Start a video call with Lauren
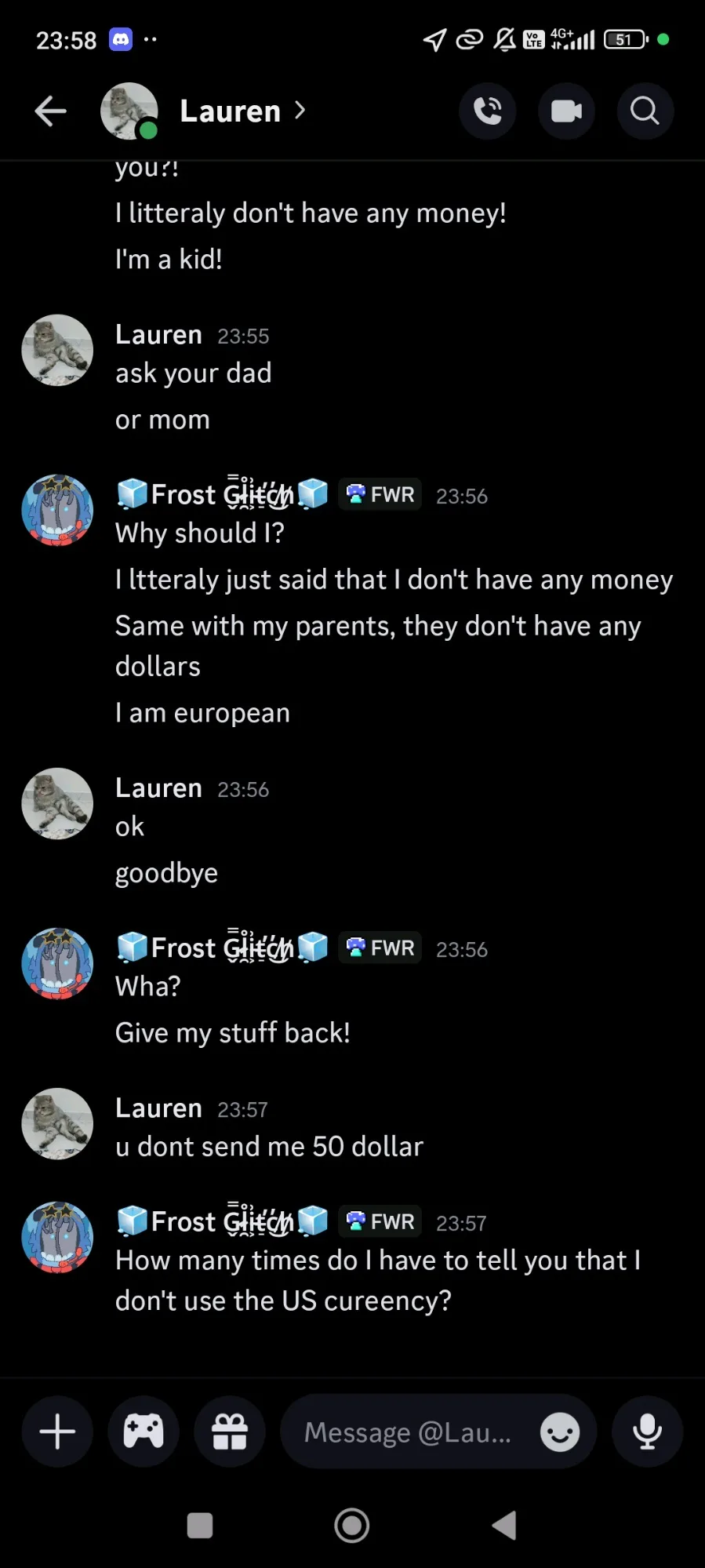This screenshot has width=705, height=1568. click(x=566, y=111)
